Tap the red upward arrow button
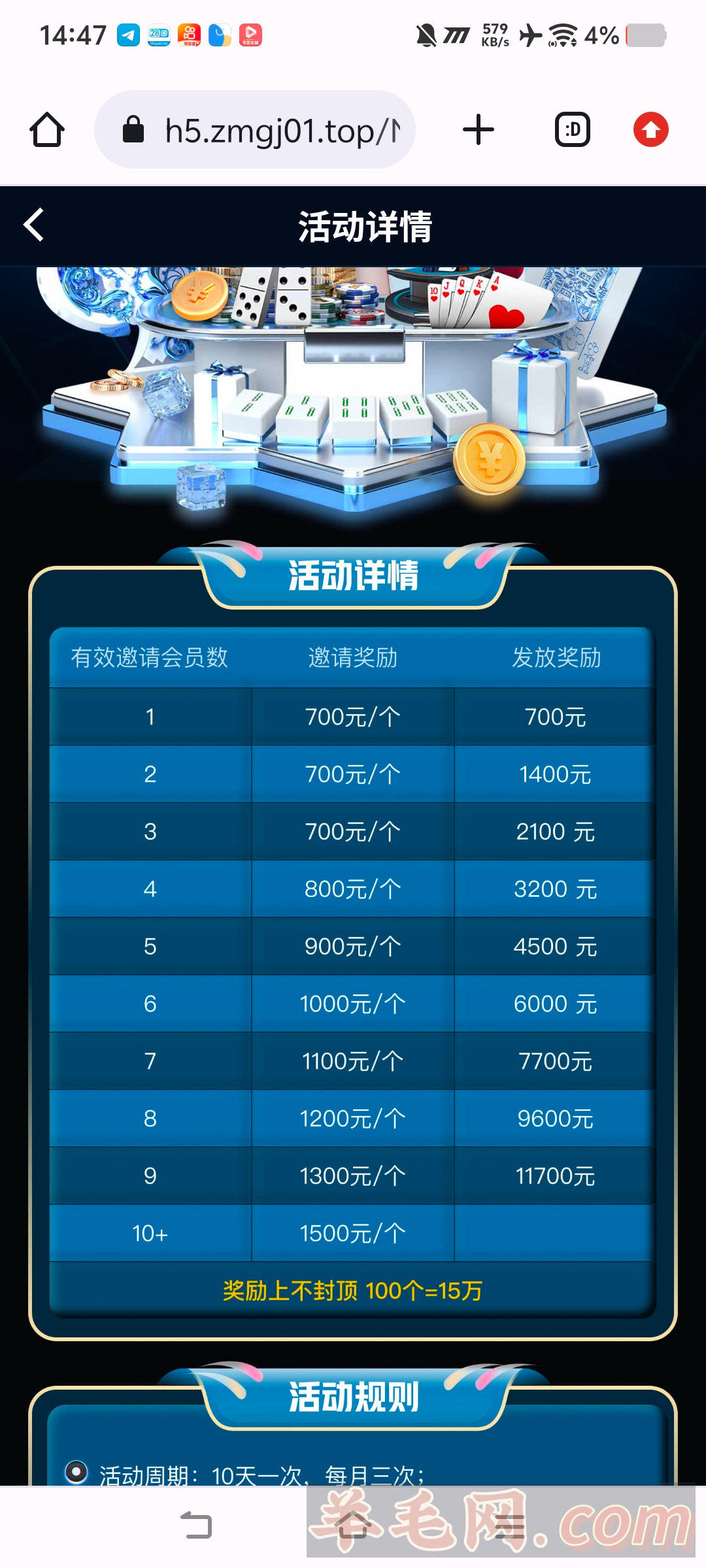The image size is (706, 1568). pyautogui.click(x=650, y=130)
